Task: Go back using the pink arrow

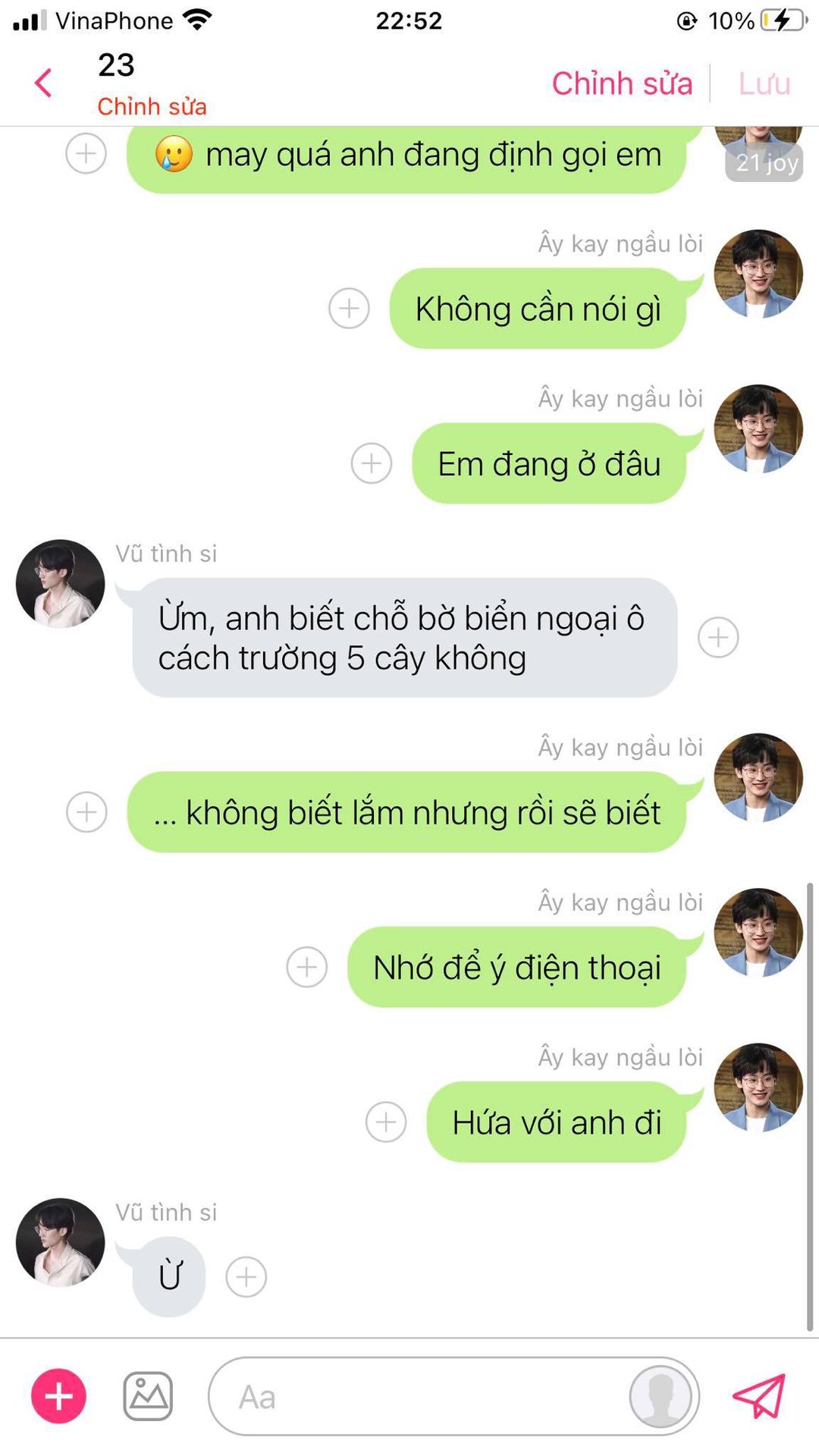Action: (x=44, y=83)
